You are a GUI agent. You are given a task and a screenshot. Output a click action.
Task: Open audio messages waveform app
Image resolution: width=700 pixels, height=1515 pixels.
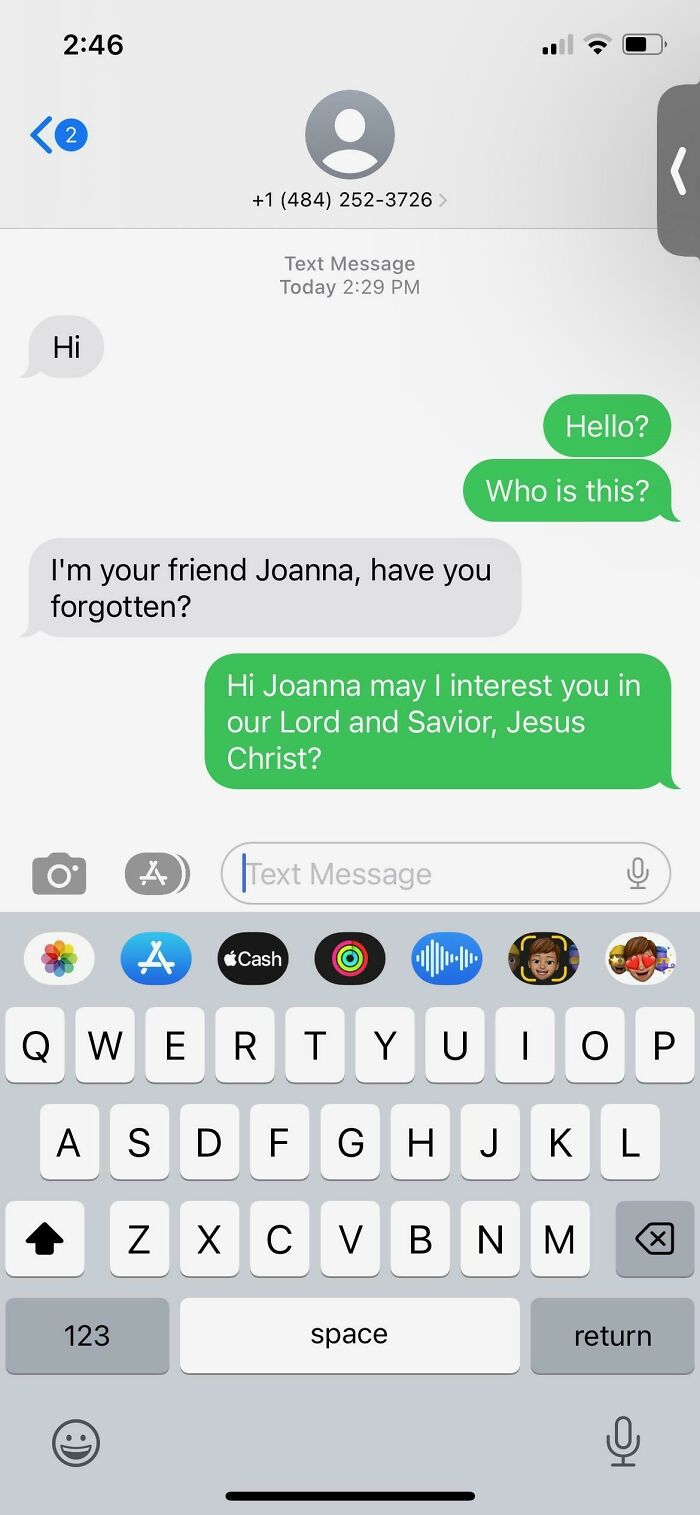(x=447, y=959)
